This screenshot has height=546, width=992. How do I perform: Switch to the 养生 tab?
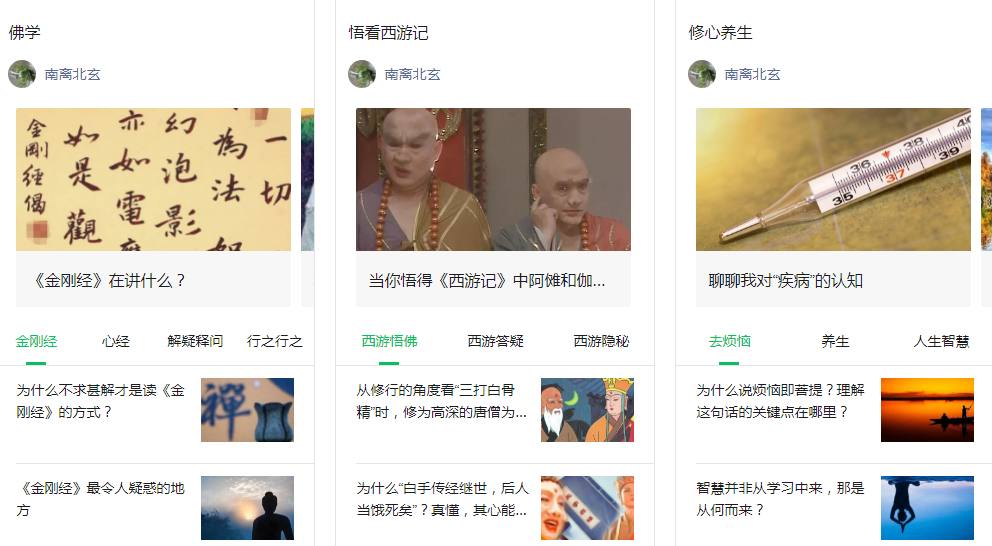835,341
